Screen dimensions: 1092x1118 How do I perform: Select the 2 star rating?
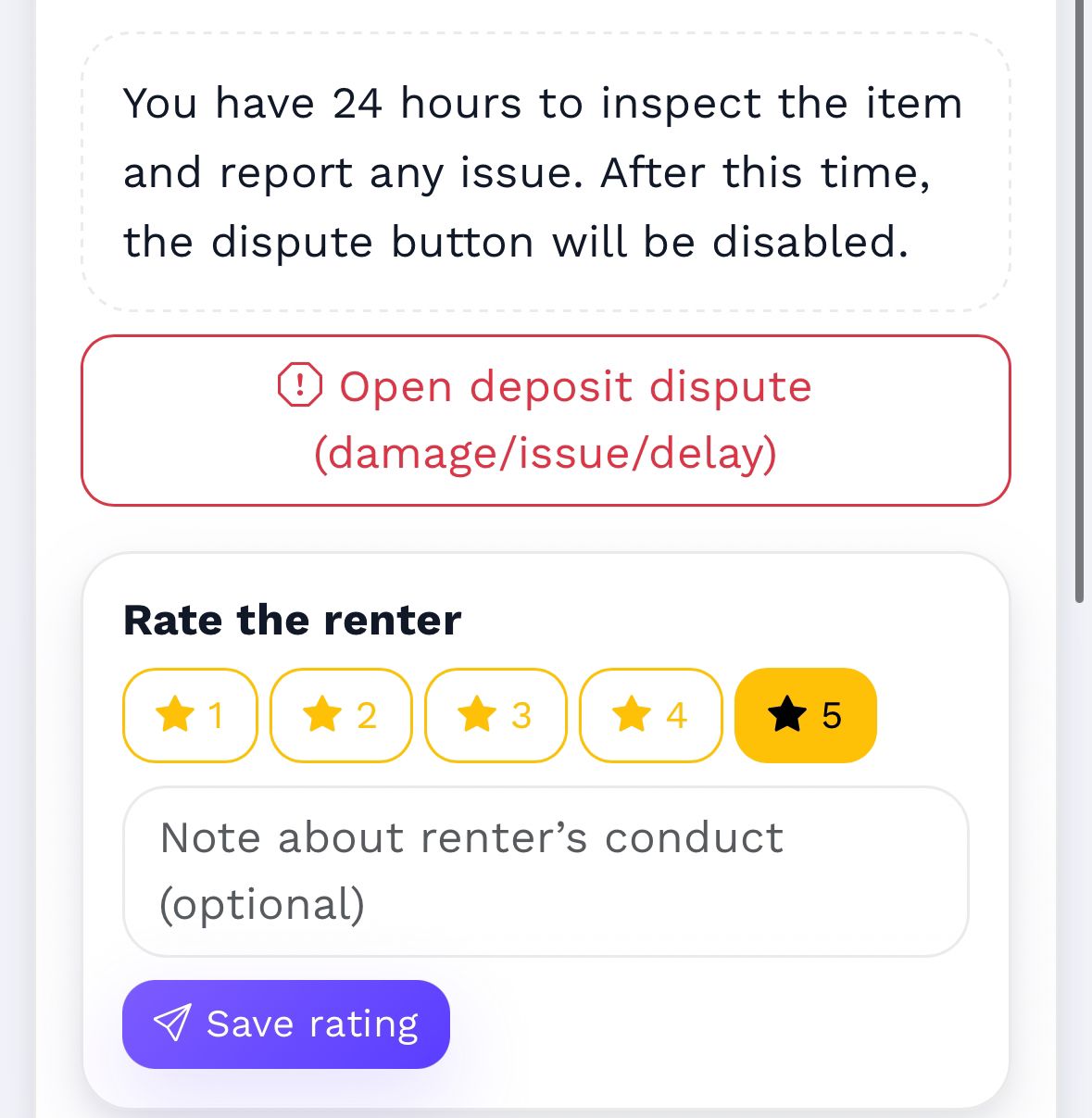click(341, 715)
